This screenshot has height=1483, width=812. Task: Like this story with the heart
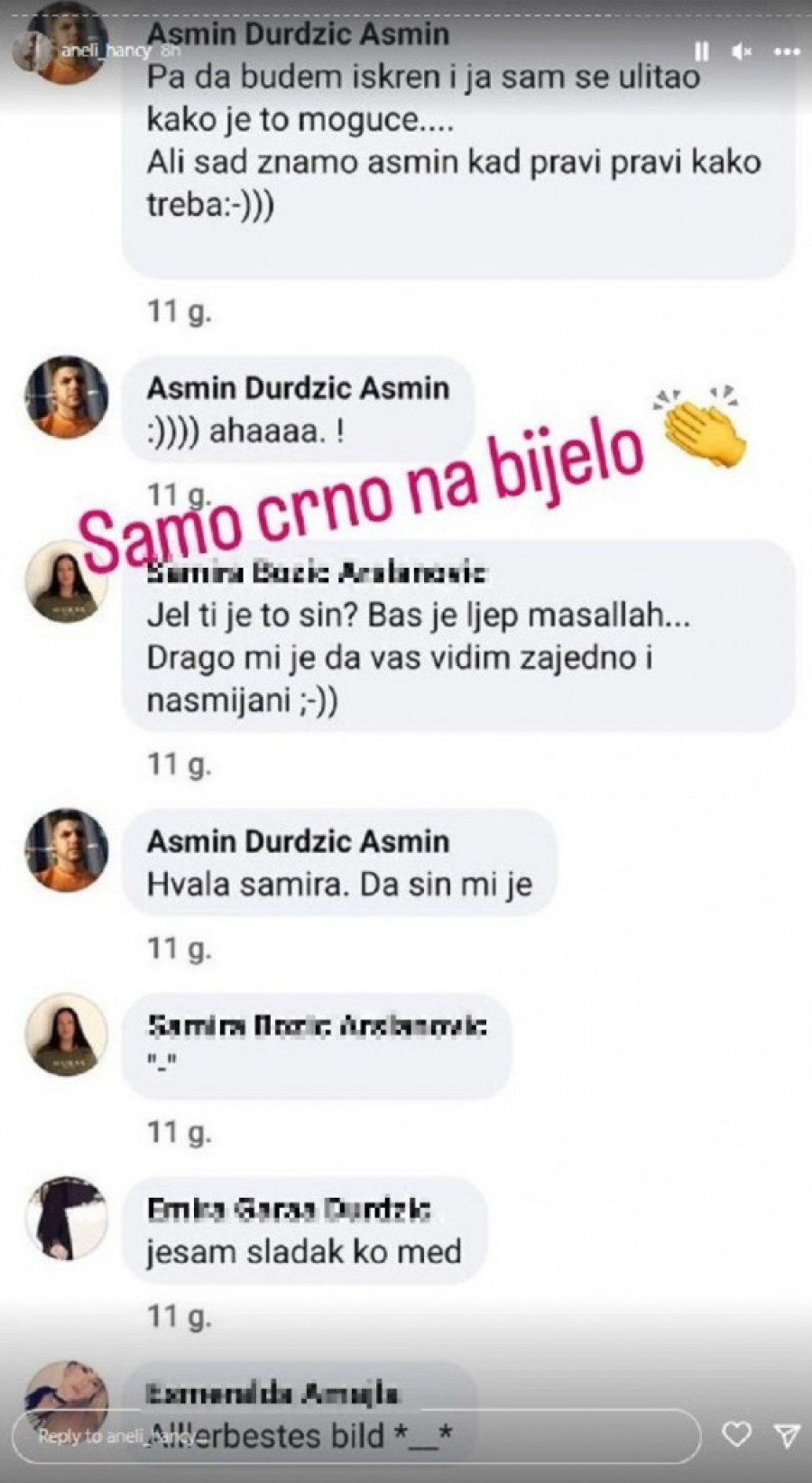737,1435
